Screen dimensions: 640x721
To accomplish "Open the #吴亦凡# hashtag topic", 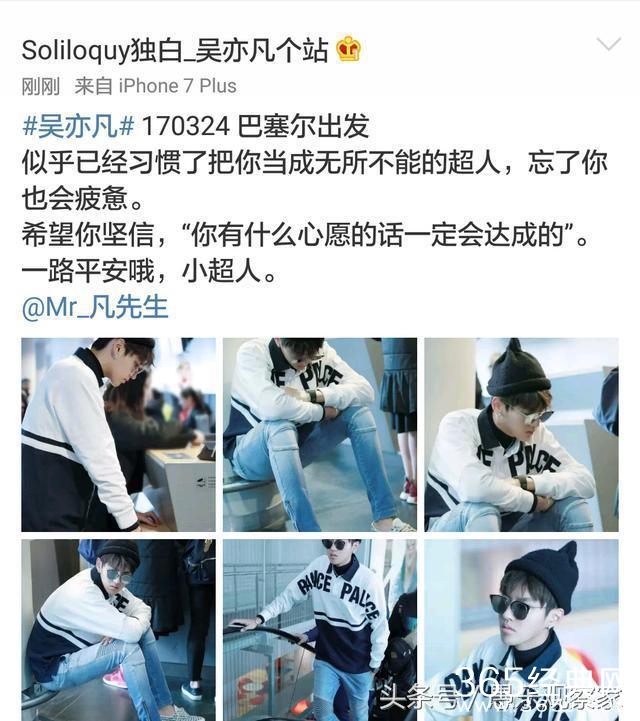I will pos(78,127).
